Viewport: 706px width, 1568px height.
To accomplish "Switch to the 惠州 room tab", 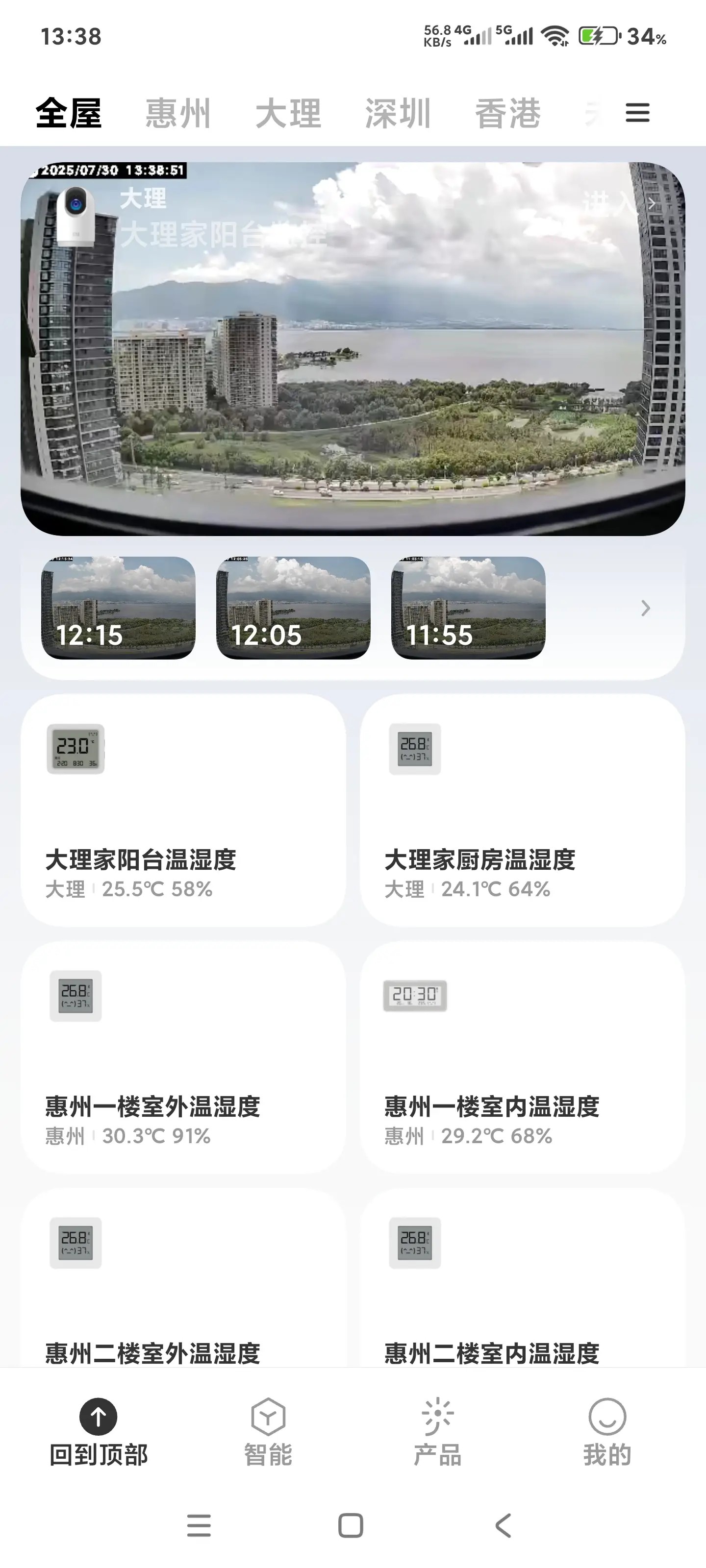I will 178,113.
